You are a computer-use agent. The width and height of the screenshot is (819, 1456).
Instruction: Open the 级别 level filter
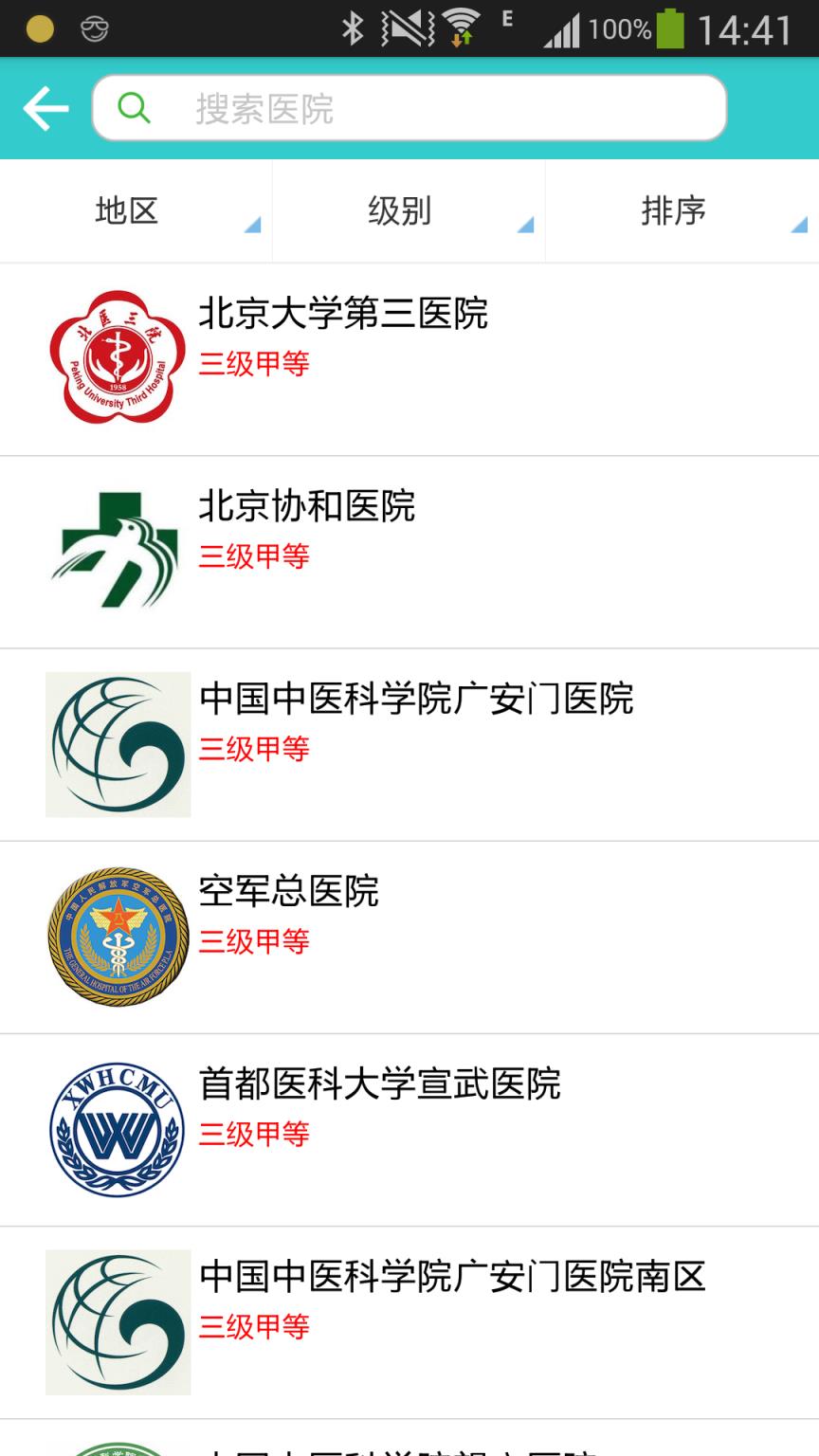tap(409, 210)
